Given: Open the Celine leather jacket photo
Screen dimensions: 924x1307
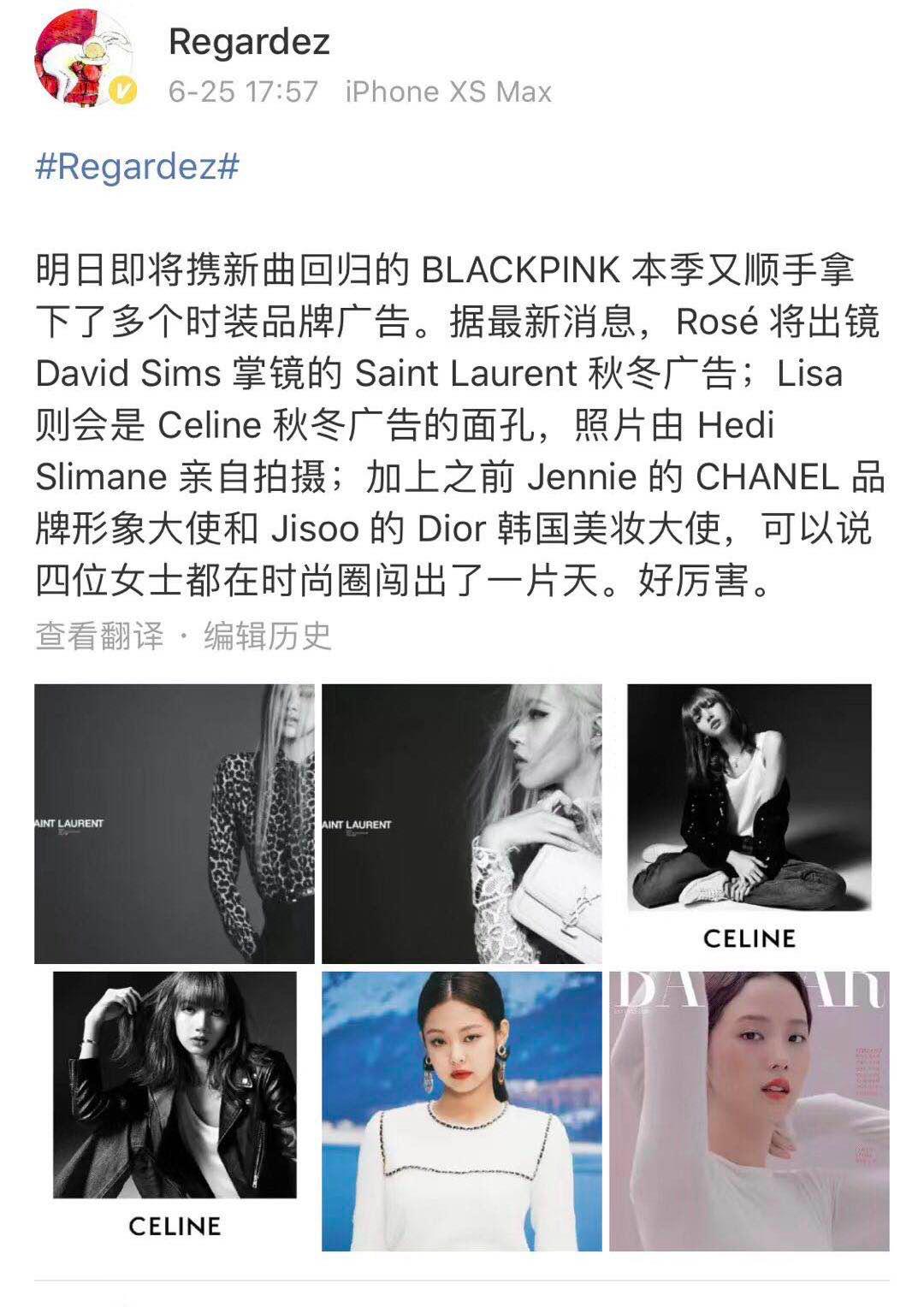Looking at the screenshot, I should [x=175, y=1110].
